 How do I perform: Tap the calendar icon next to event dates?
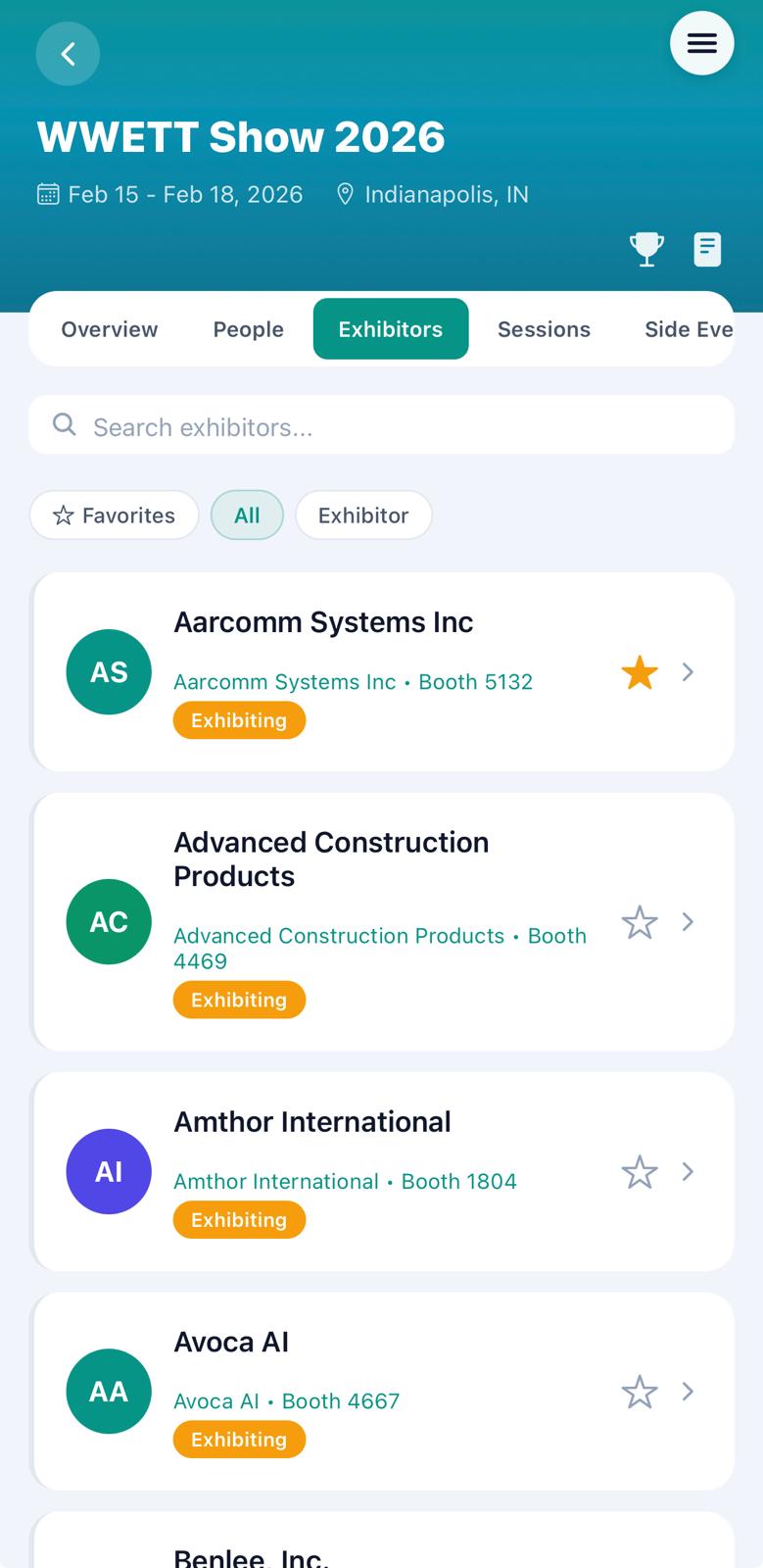coord(49,194)
